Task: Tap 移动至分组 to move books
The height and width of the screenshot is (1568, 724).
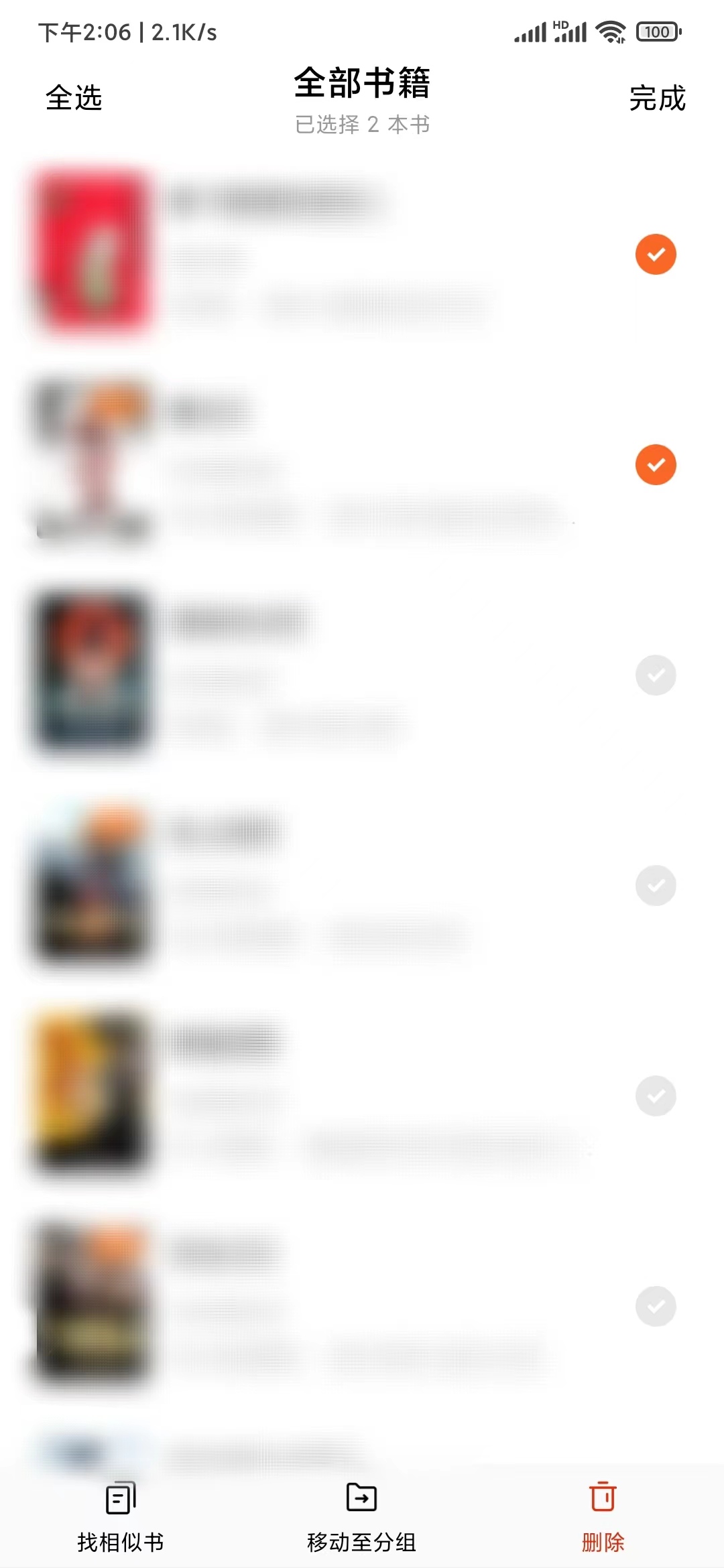Action: tap(361, 1517)
